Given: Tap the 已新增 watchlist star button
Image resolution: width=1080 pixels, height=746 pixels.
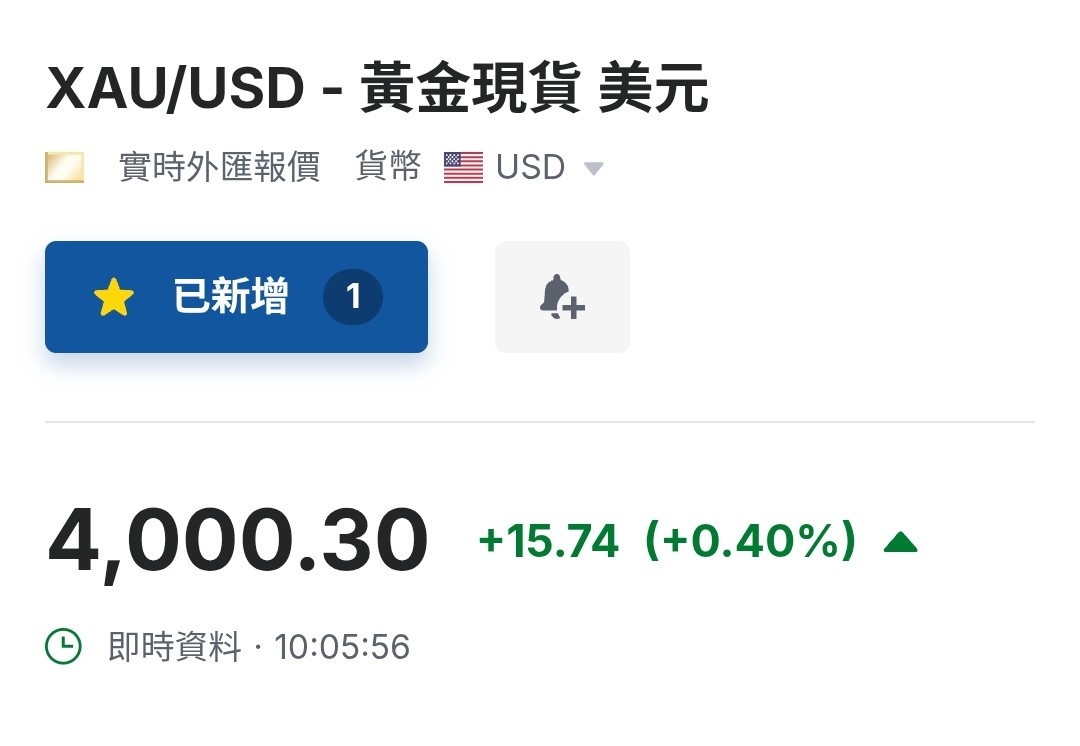Looking at the screenshot, I should pos(236,297).
